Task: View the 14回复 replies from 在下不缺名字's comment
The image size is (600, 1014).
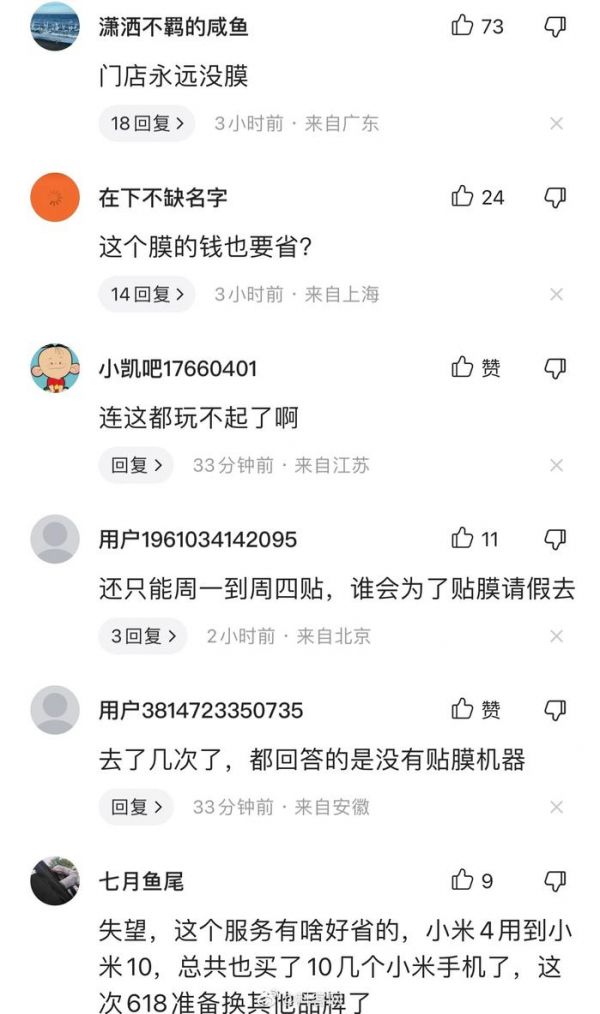Action: click(x=148, y=295)
